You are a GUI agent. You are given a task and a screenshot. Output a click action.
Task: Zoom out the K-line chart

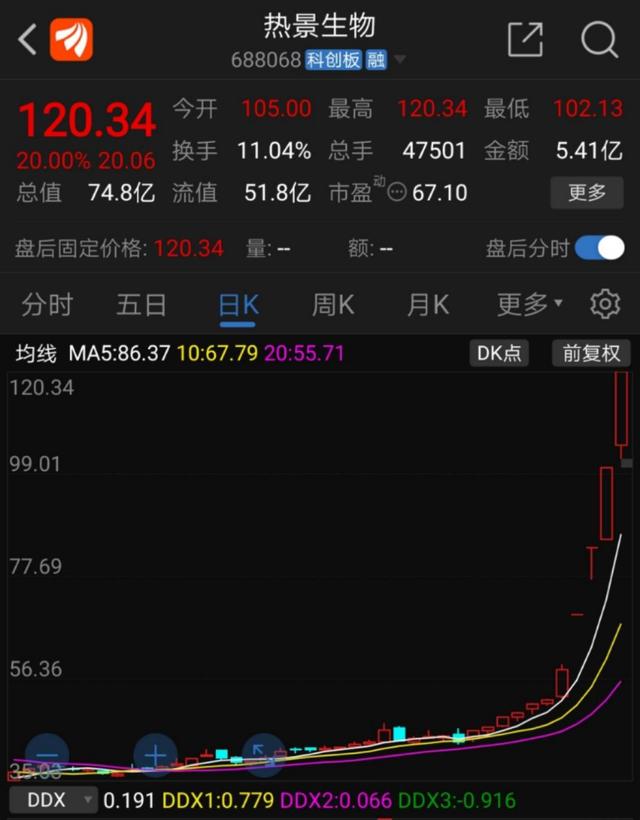click(x=47, y=755)
